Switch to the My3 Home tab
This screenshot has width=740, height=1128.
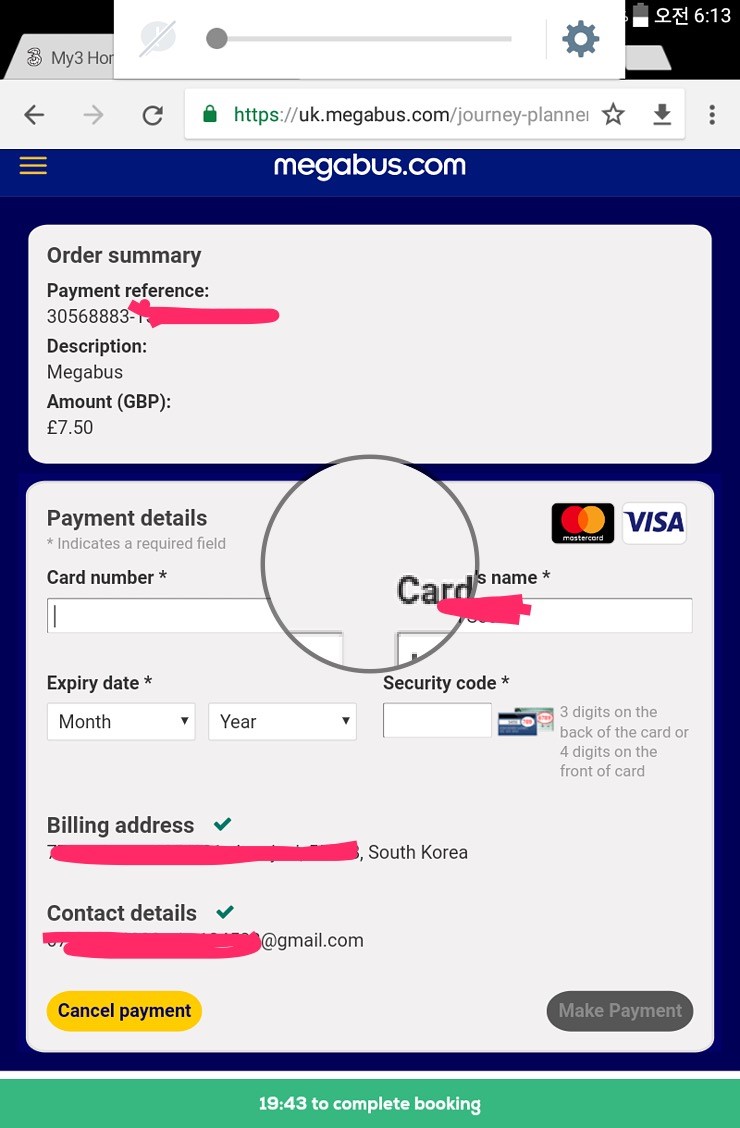pos(70,58)
